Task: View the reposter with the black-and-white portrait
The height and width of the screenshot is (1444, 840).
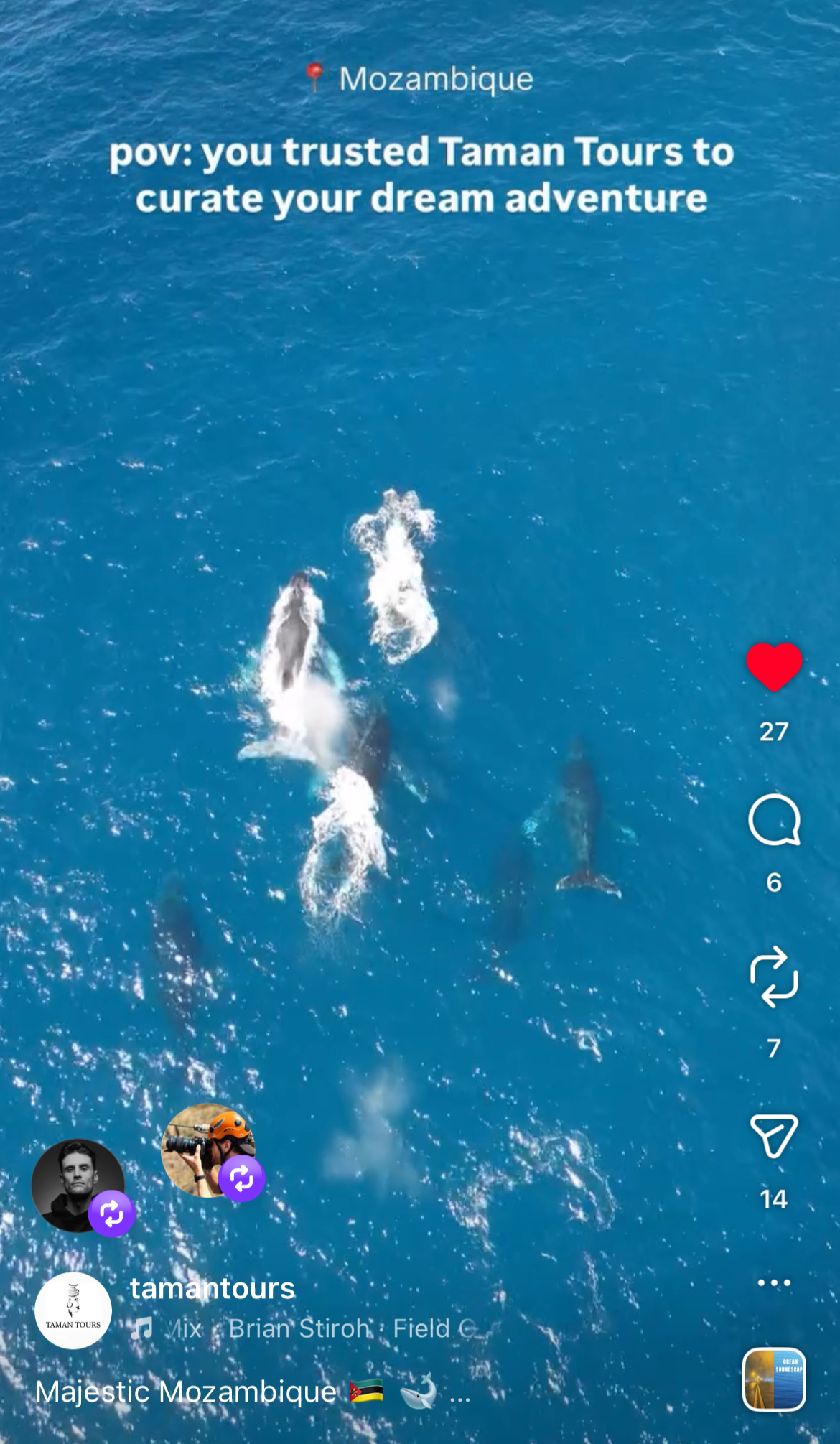Action: coord(78,1185)
